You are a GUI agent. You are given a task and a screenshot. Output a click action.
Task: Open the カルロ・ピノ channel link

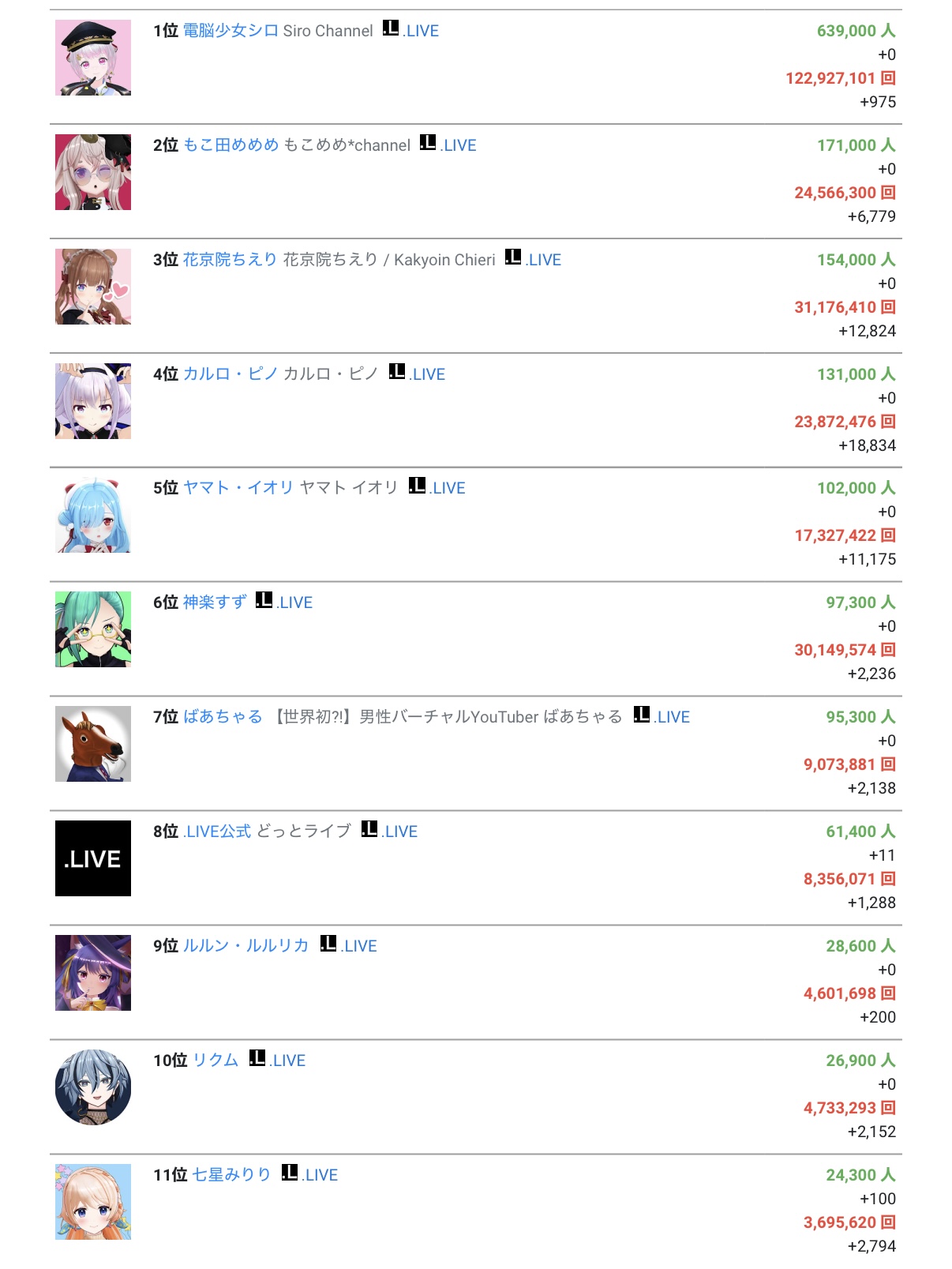pyautogui.click(x=230, y=374)
